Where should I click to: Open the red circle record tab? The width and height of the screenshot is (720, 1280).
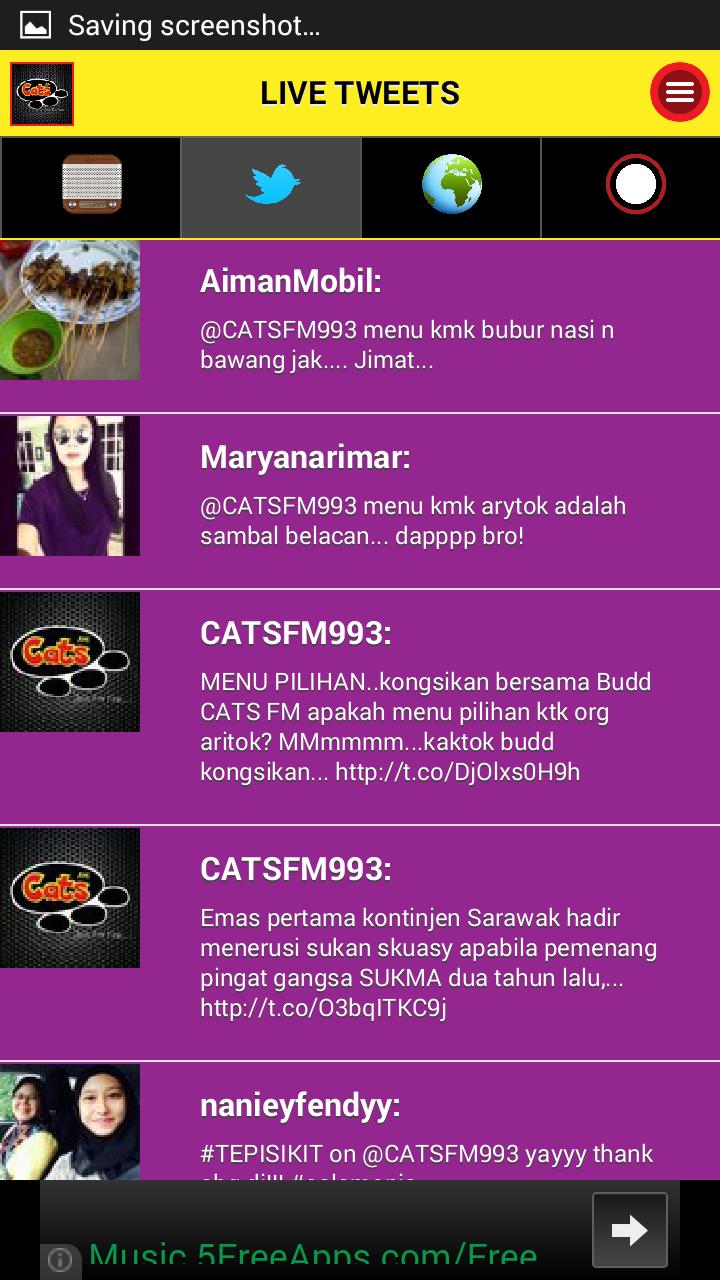(x=635, y=185)
